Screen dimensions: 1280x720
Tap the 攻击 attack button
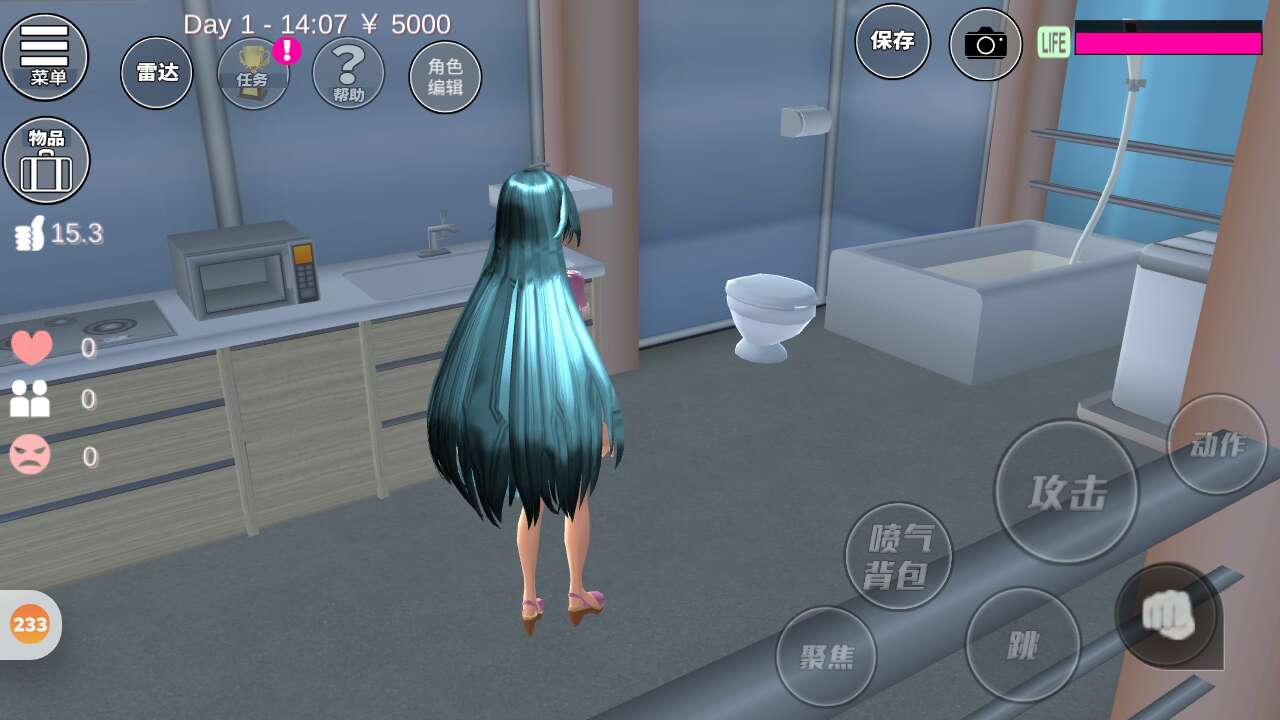(1066, 491)
